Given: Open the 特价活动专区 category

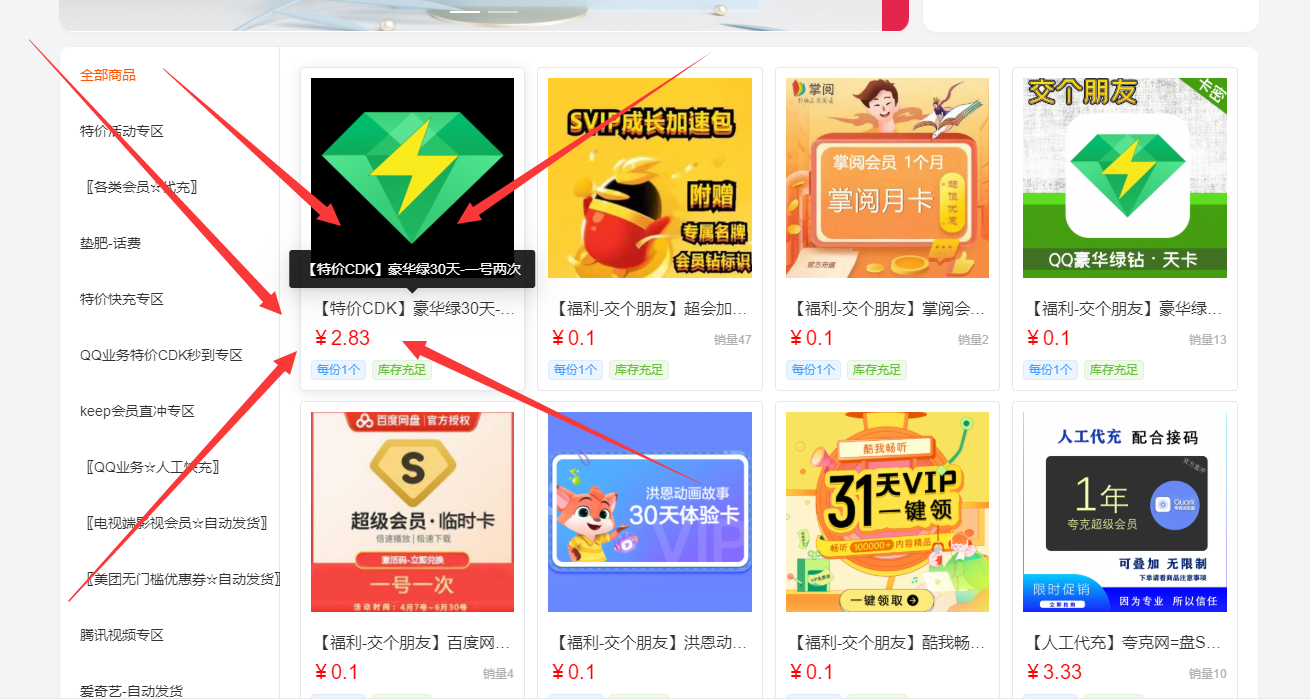Looking at the screenshot, I should point(121,131).
